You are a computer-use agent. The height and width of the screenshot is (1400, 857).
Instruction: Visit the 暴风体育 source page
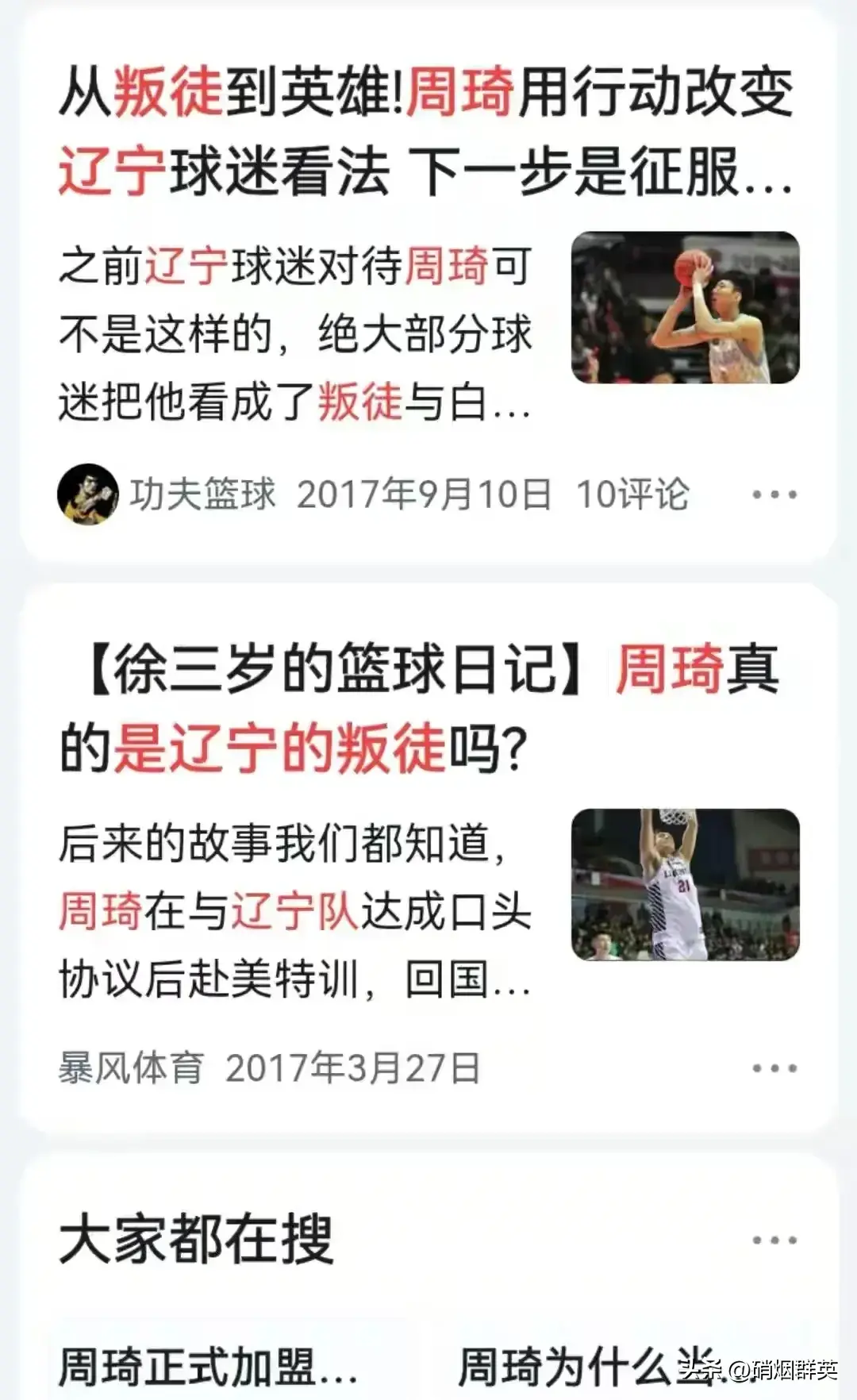point(131,1067)
